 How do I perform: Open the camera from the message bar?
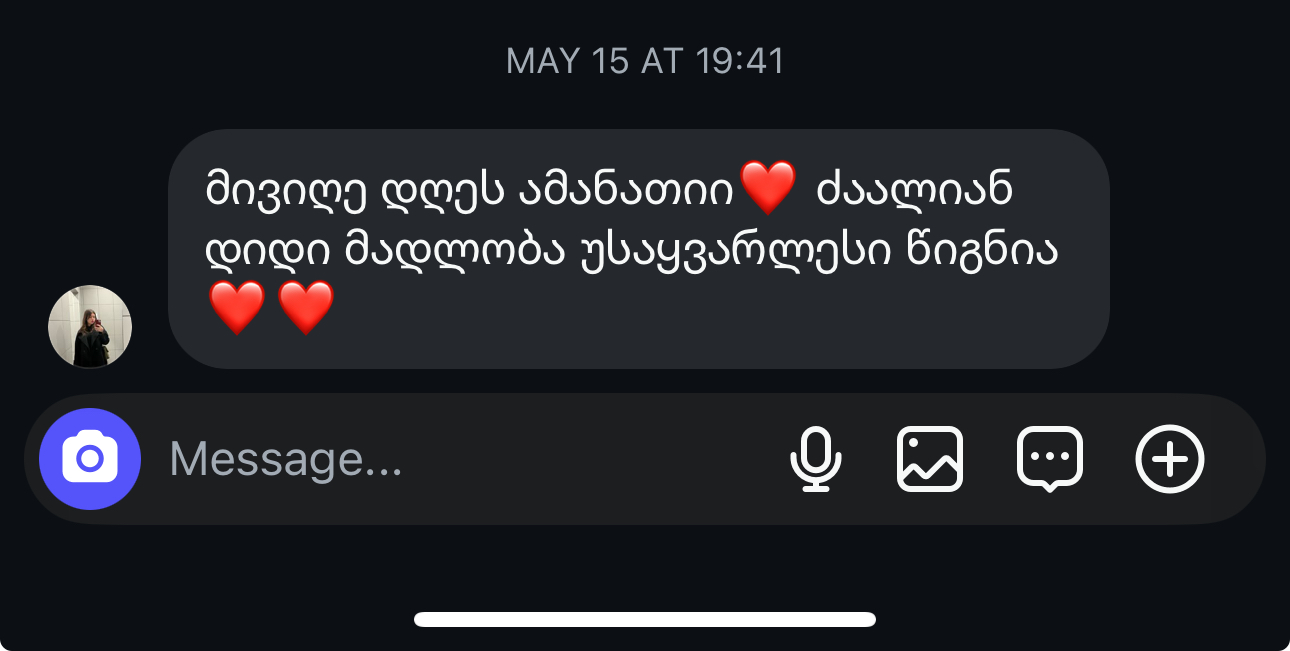(90, 459)
